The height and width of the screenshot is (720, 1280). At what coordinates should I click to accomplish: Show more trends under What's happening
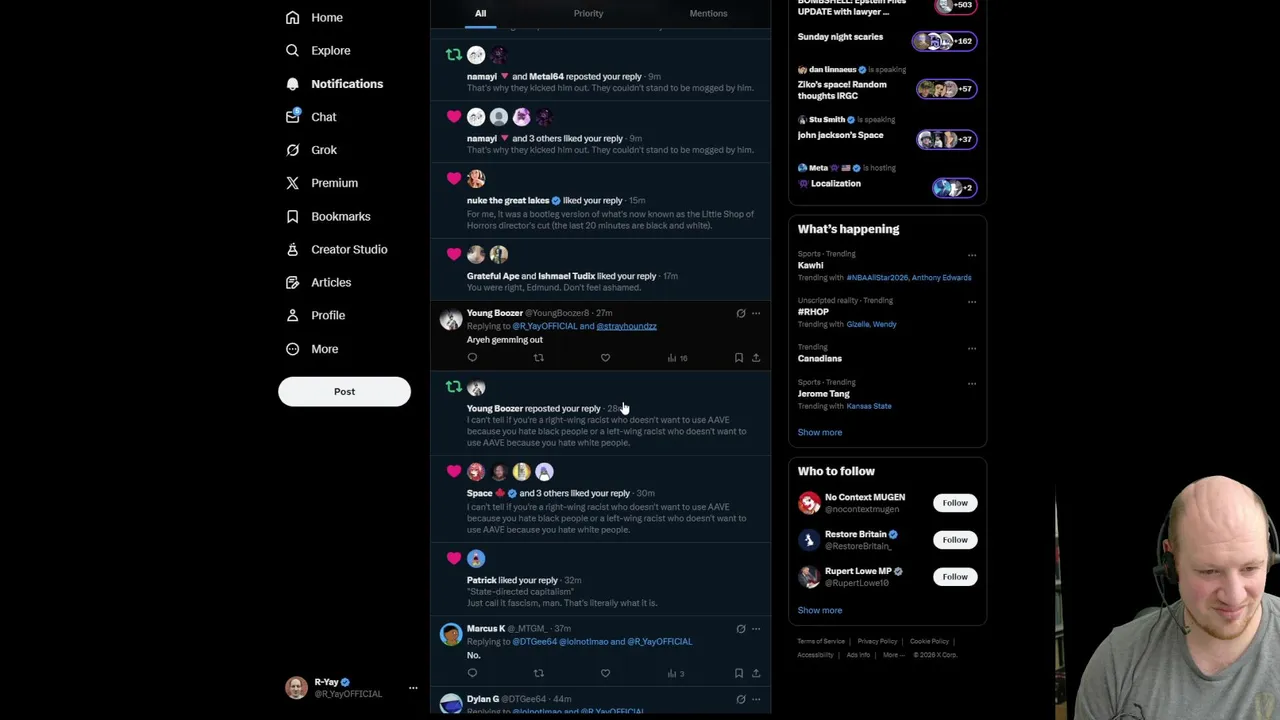[819, 432]
